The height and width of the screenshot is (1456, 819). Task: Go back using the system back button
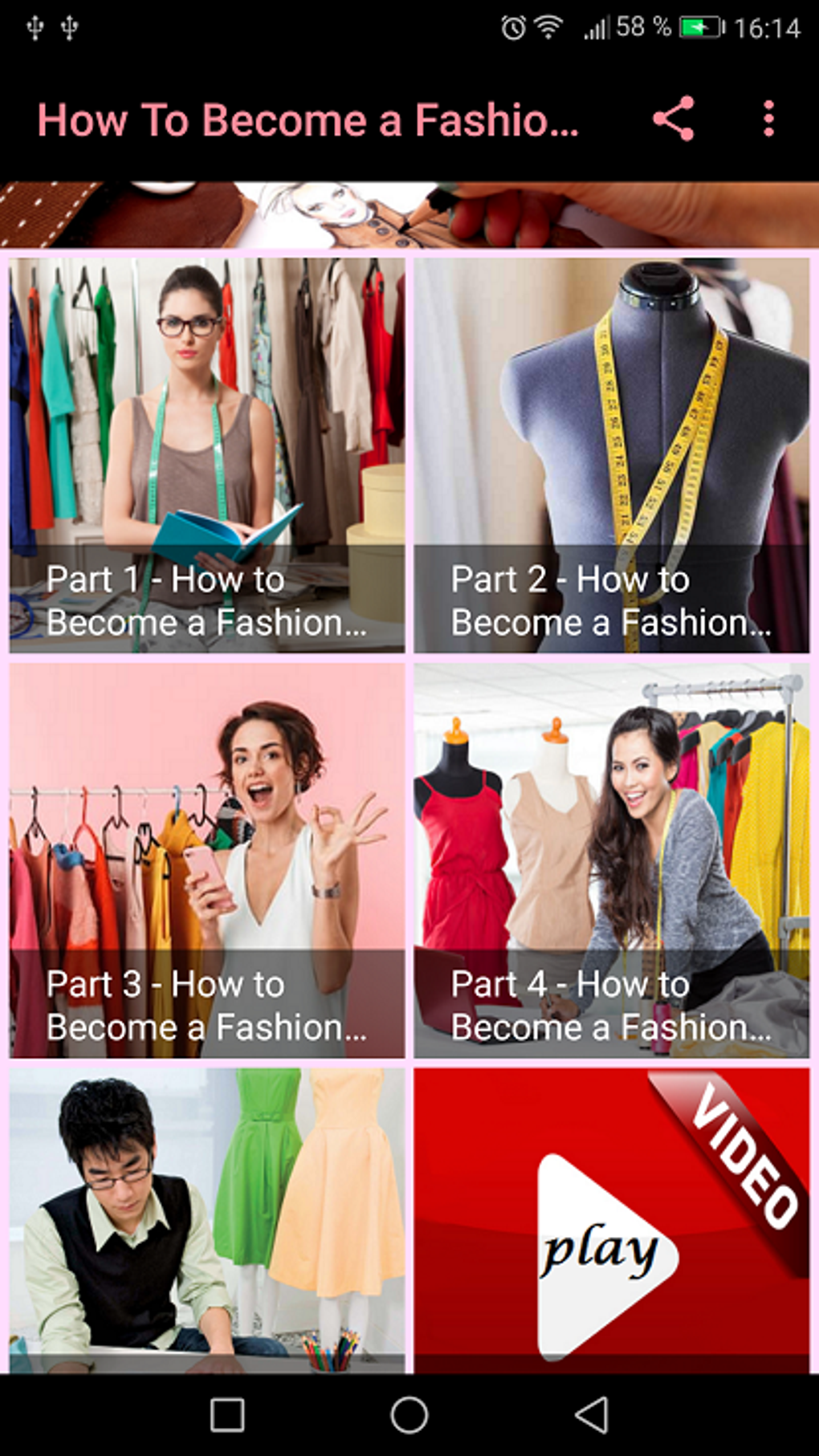click(x=592, y=1415)
